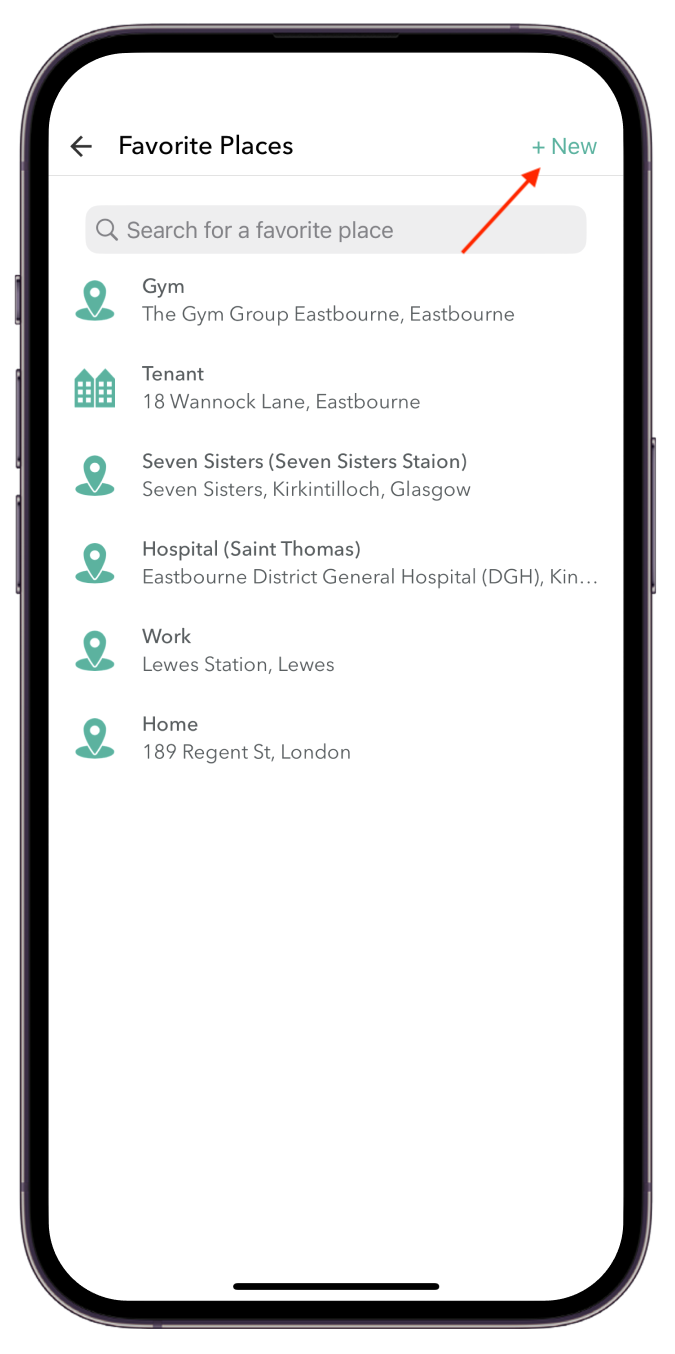
Task: Add a new favorite place
Action: [564, 146]
